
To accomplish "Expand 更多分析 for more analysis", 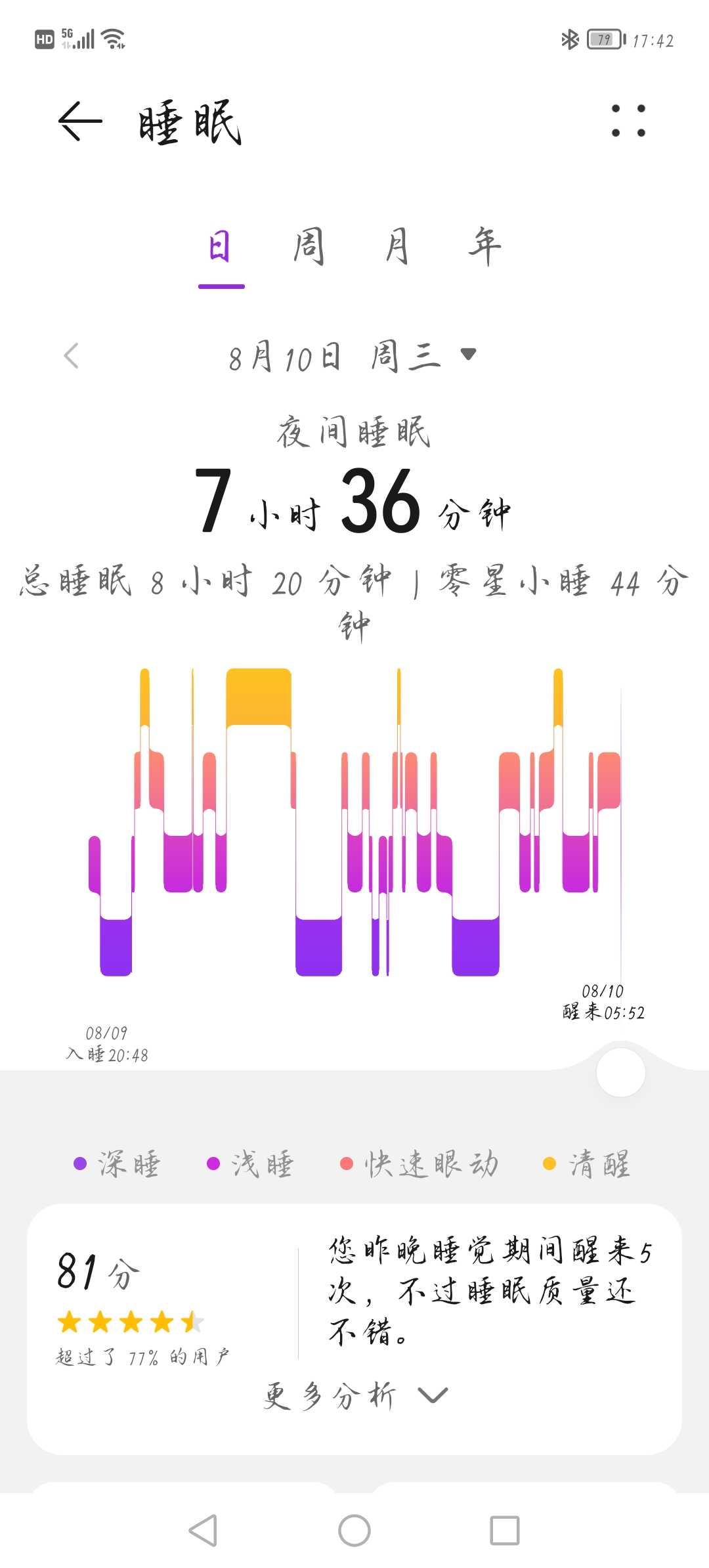I will (355, 1395).
